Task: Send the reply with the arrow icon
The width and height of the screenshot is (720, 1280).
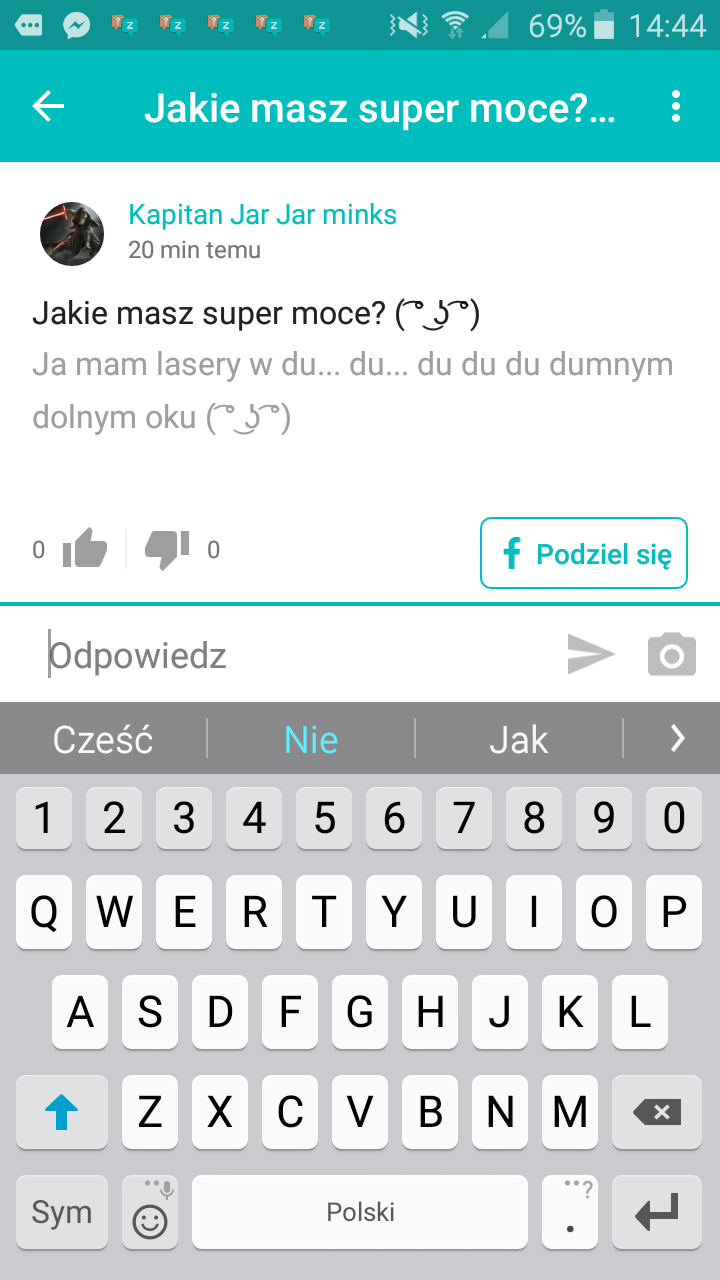Action: pyautogui.click(x=590, y=655)
